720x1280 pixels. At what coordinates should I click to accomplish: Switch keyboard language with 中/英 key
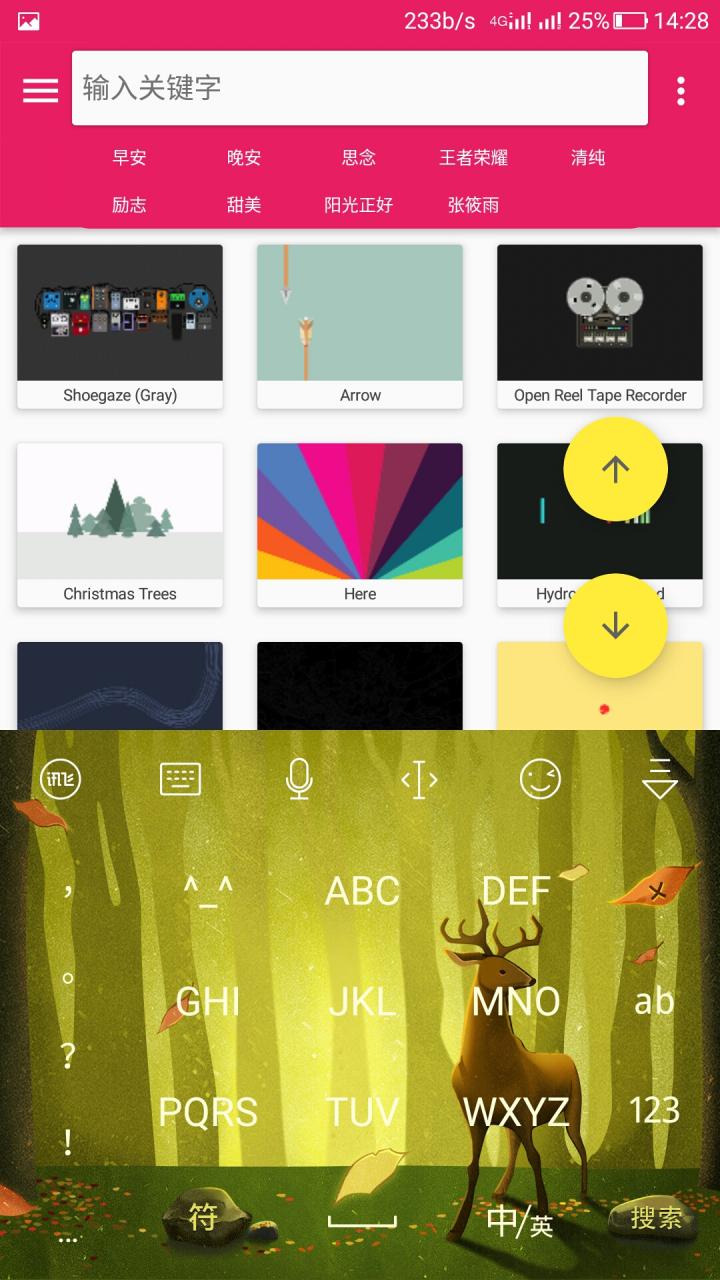[519, 1221]
